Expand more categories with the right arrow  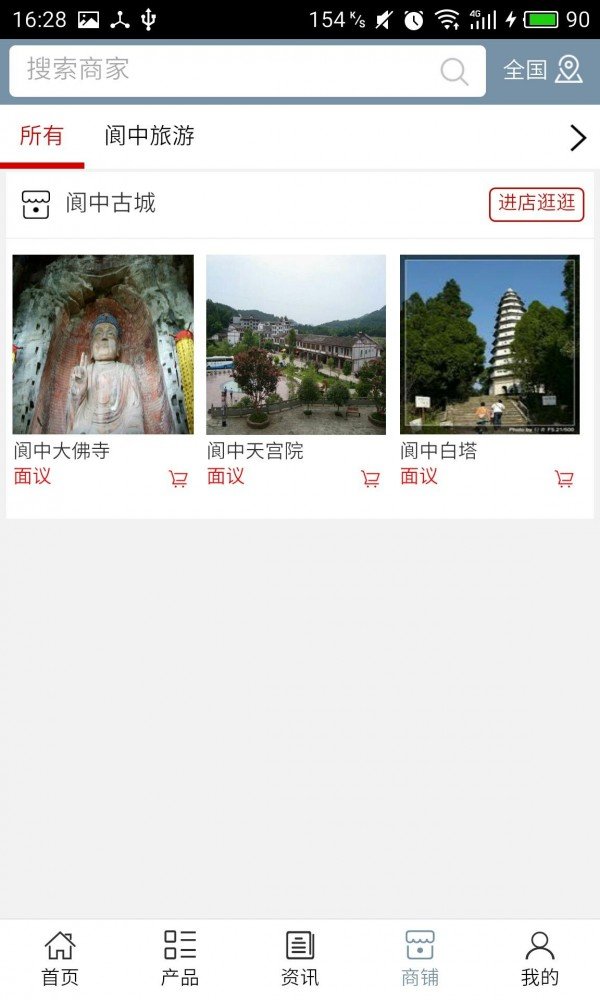pyautogui.click(x=577, y=138)
